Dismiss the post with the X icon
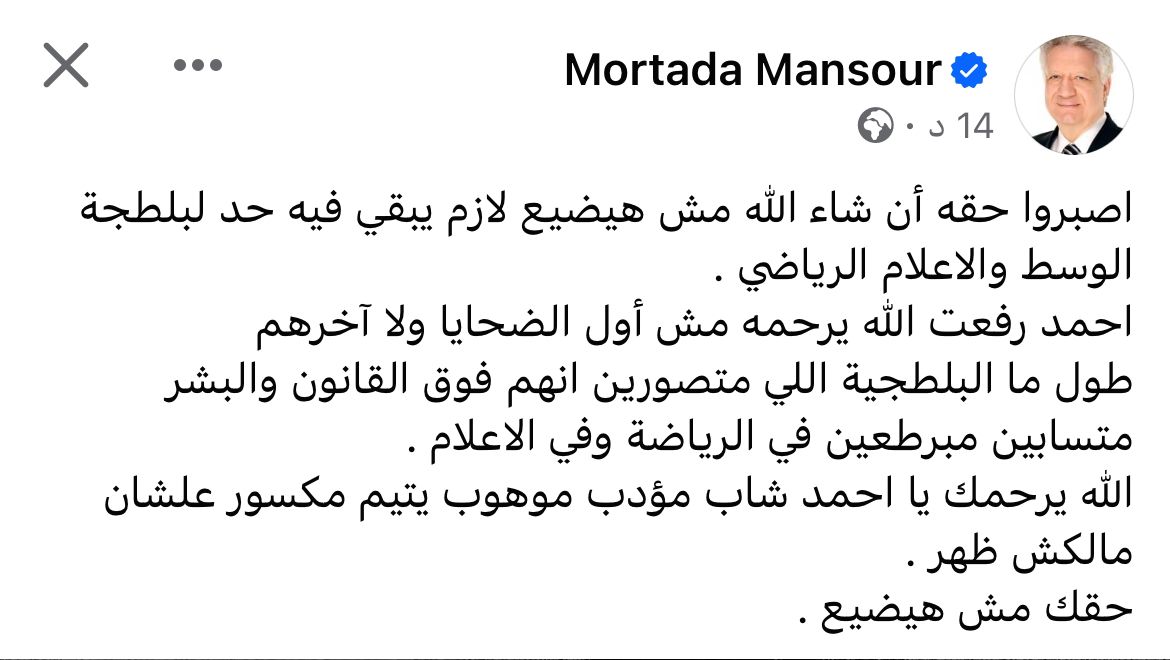This screenshot has height=660, width=1170. coord(67,66)
